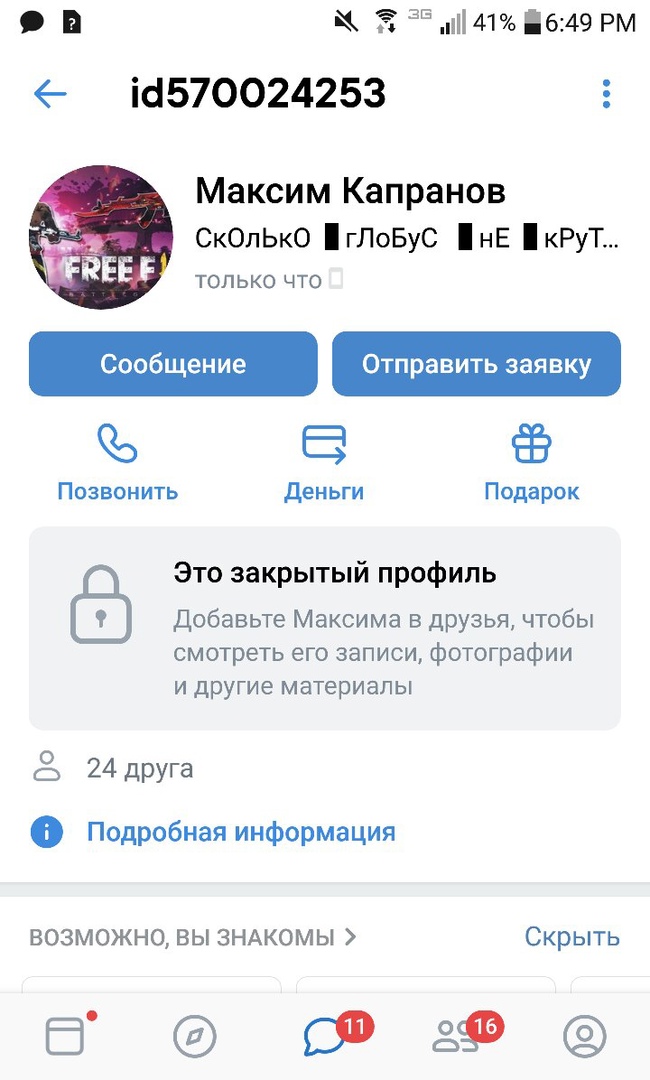Screen dimensions: 650x1080
Task: Open Подробная информация details
Action: (240, 831)
